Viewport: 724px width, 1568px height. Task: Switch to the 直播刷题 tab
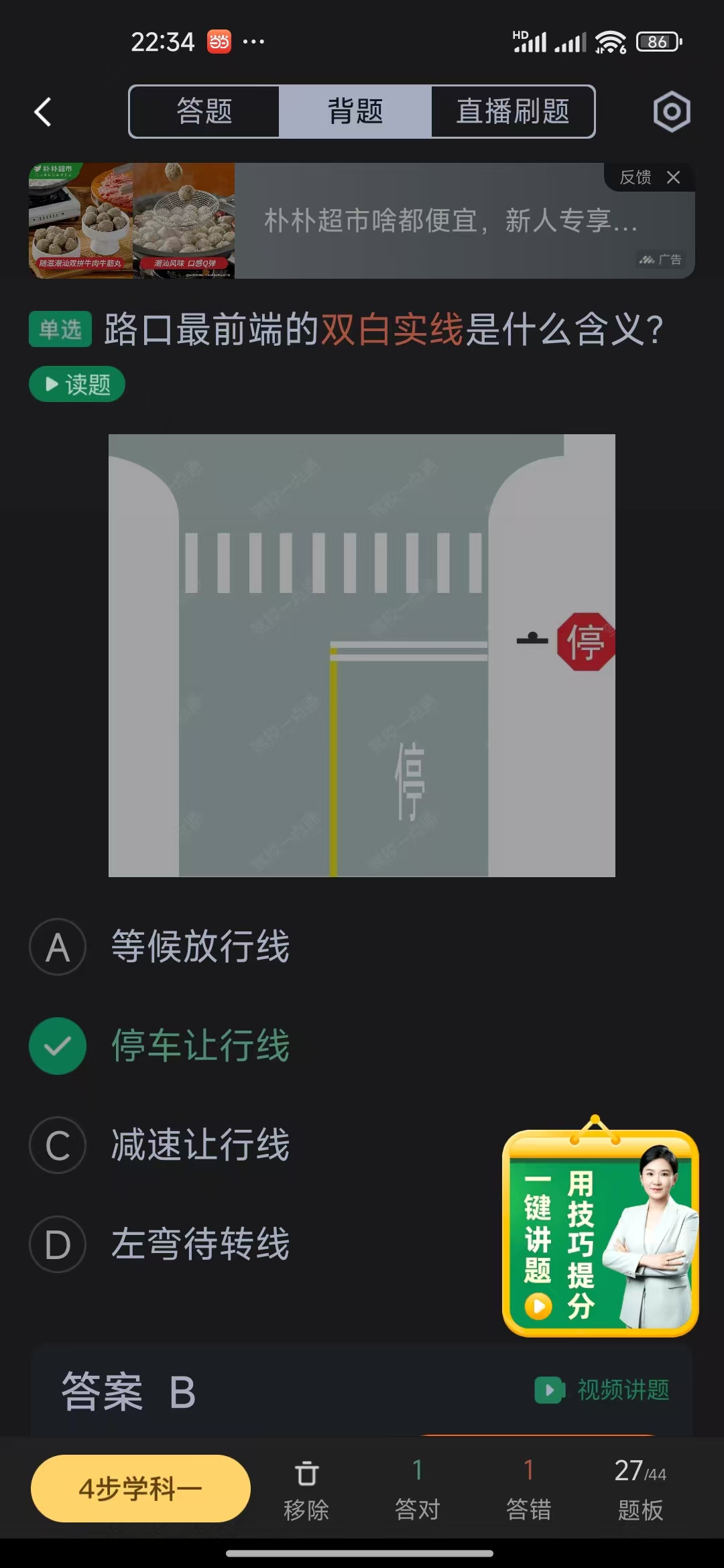point(512,112)
